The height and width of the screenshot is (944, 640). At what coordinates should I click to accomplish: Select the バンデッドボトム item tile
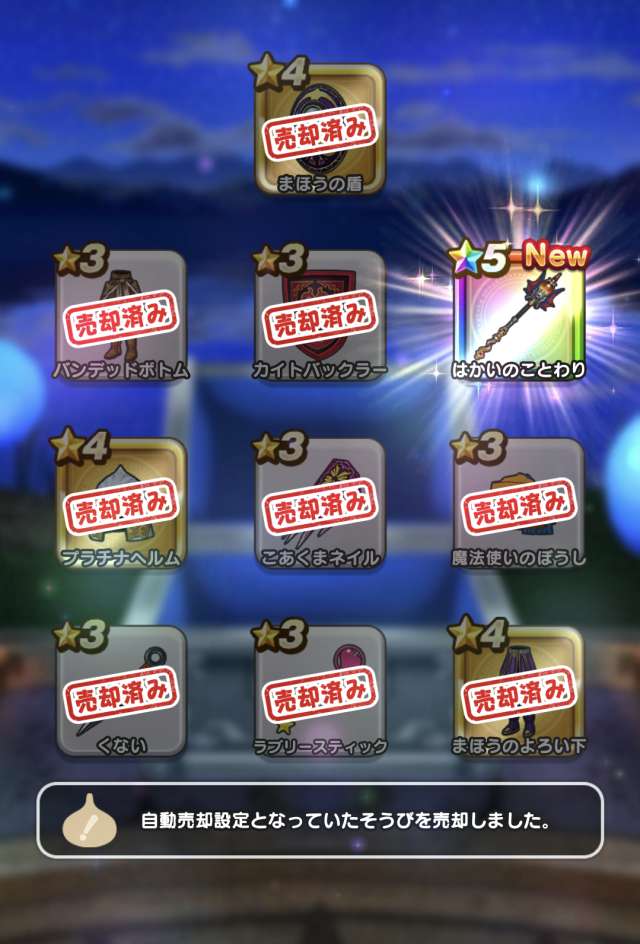[121, 316]
